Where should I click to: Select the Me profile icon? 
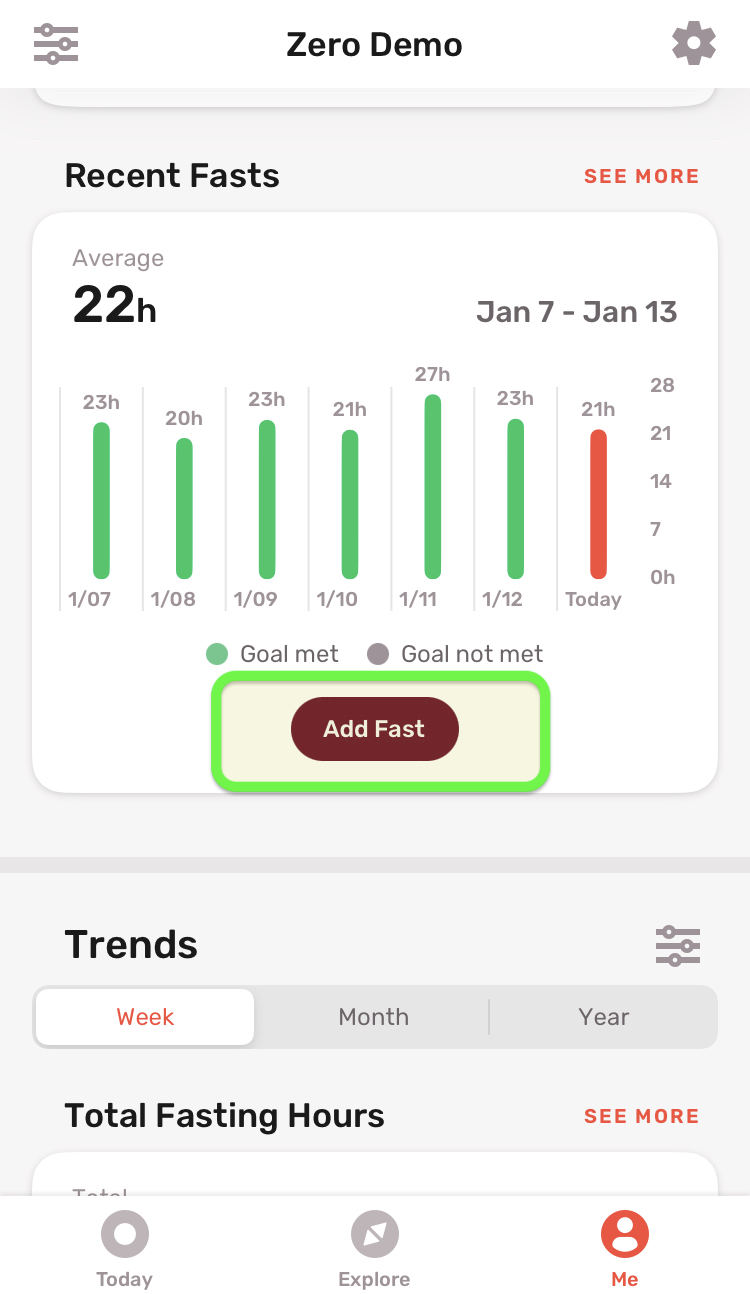pyautogui.click(x=624, y=1234)
